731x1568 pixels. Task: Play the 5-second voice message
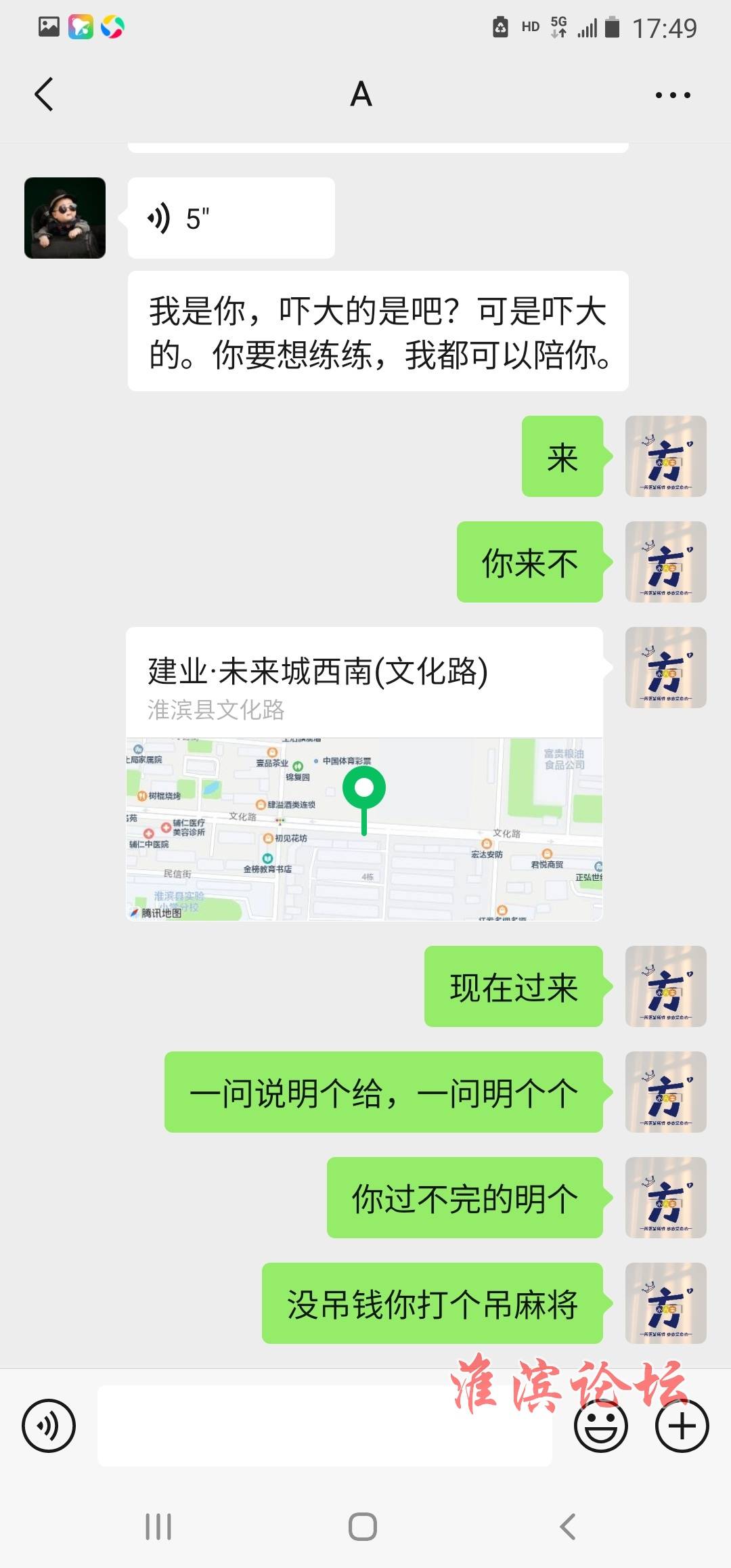(231, 218)
